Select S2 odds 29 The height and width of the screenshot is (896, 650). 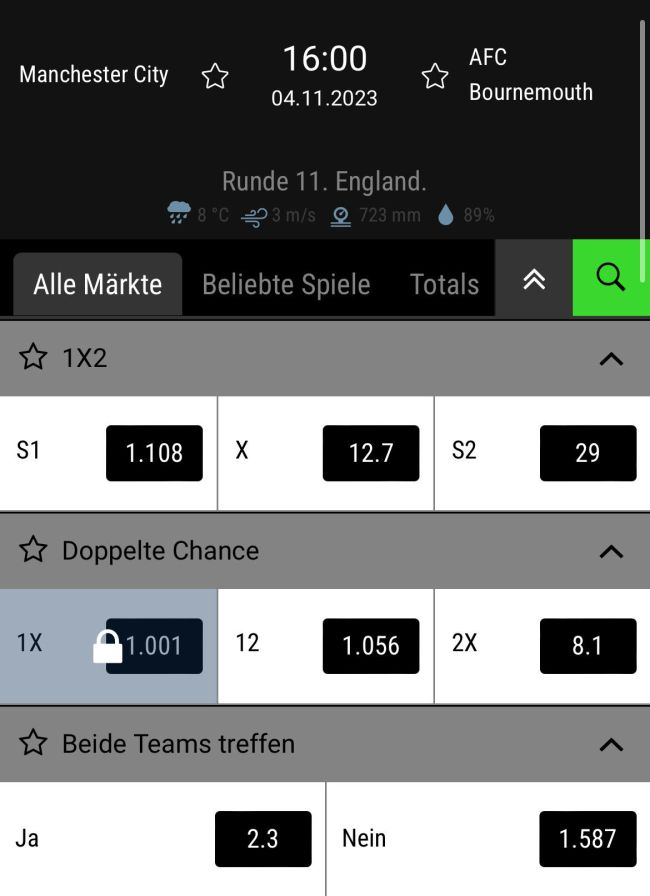click(x=587, y=453)
